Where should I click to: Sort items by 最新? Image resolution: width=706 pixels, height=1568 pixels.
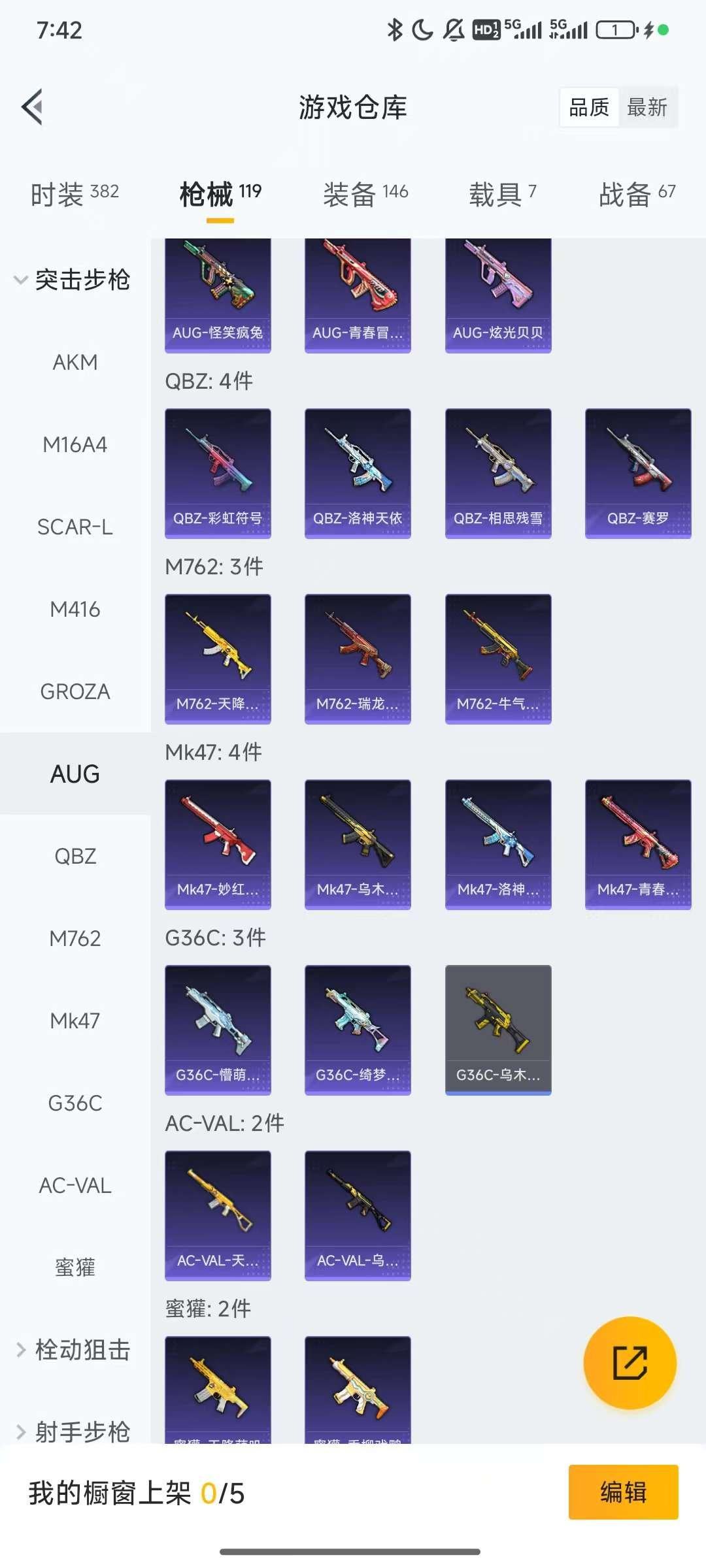647,107
